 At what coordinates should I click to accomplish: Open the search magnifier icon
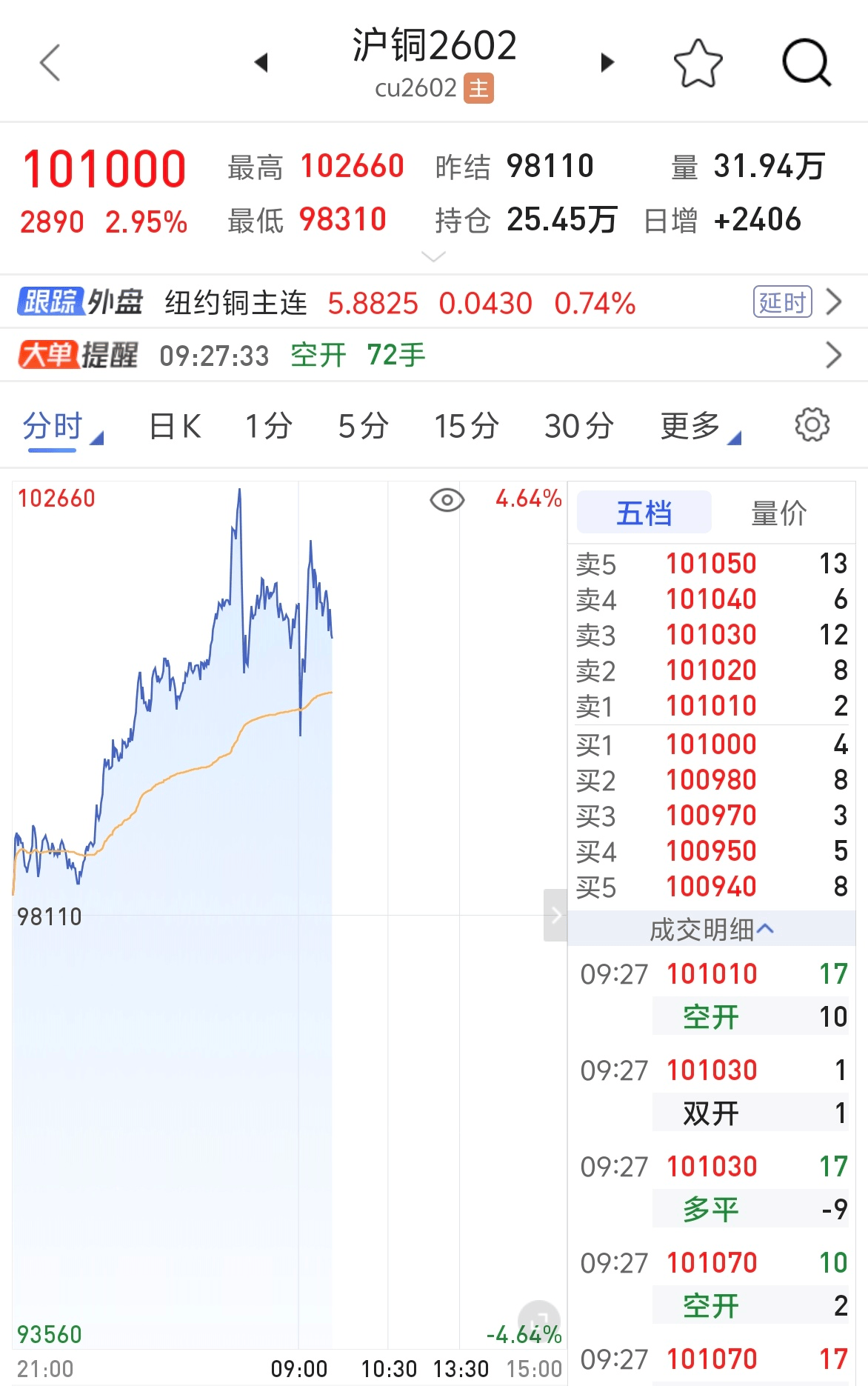[x=807, y=64]
